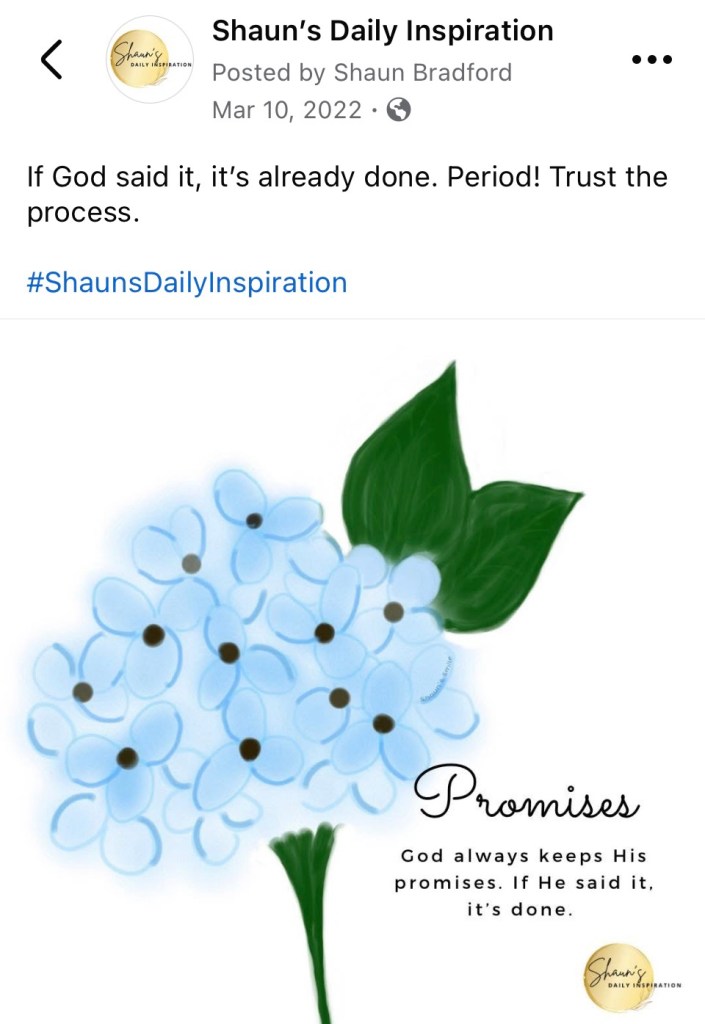Screen dimensions: 705x1024
Task: Open the Promises flower image full screen
Action: coord(352,670)
